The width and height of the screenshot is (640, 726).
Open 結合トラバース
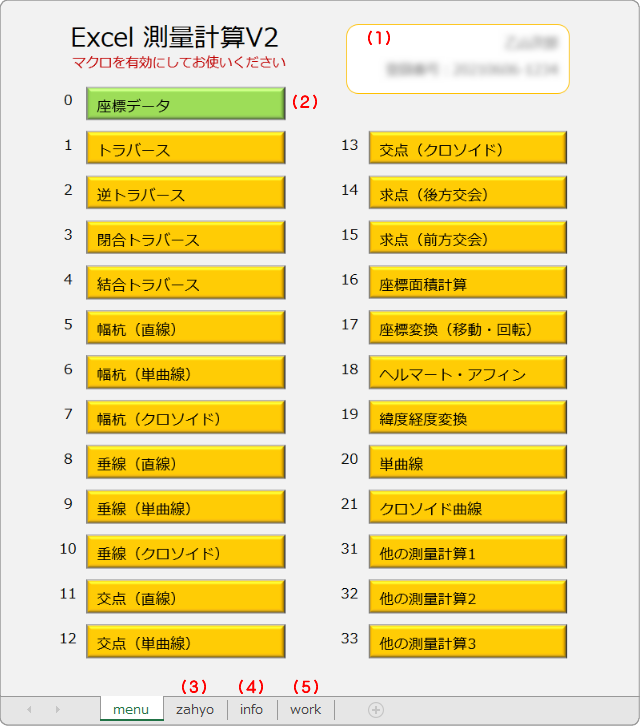click(x=185, y=284)
